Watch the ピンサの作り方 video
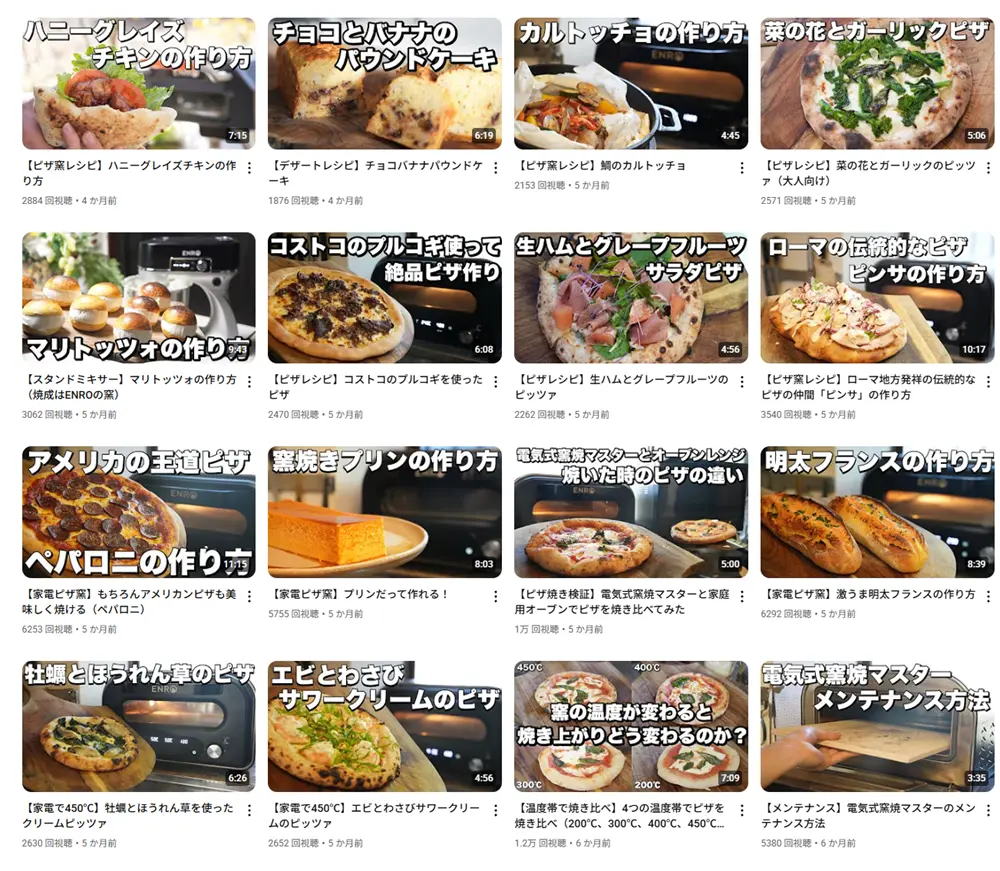Image resolution: width=1000 pixels, height=871 pixels. pyautogui.click(x=877, y=297)
